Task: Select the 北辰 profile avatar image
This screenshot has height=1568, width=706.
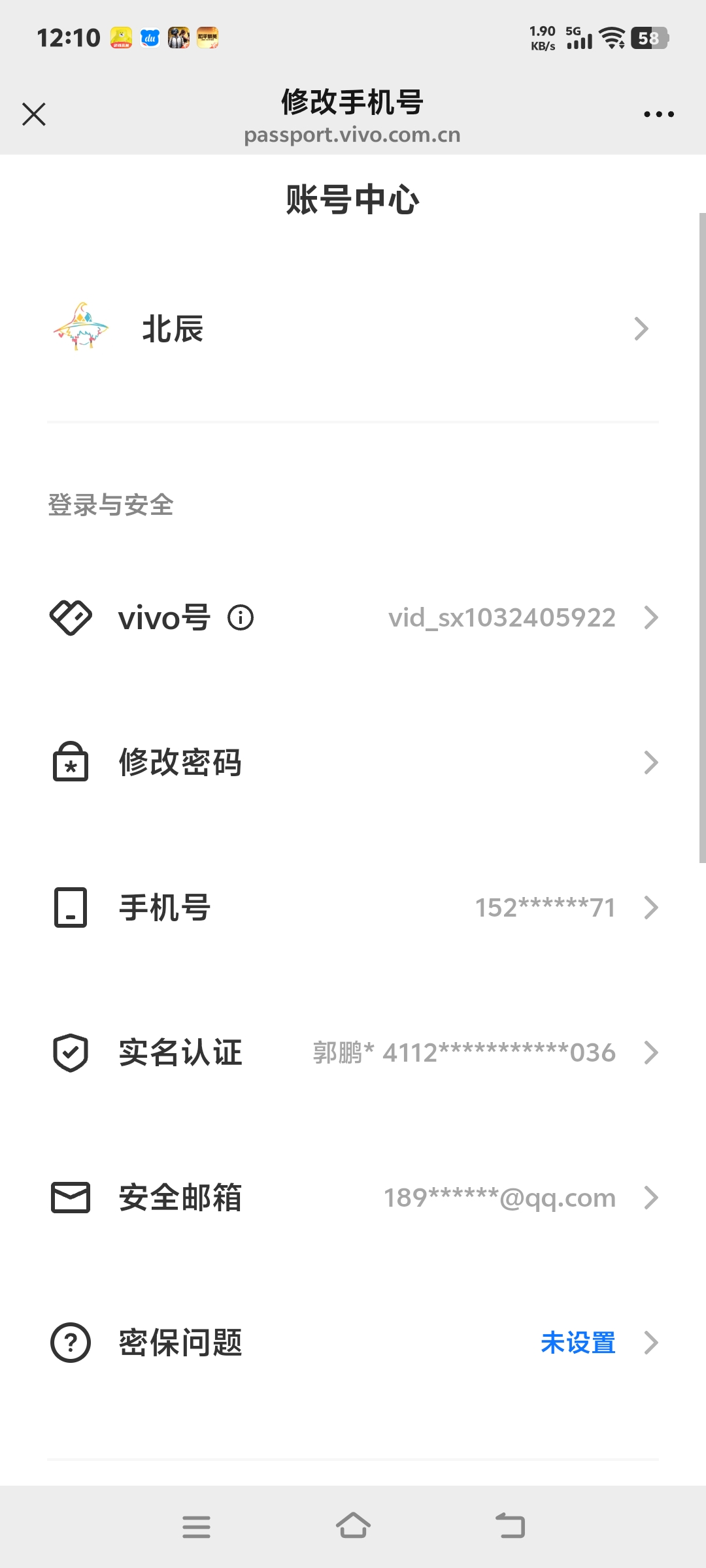Action: pos(82,329)
